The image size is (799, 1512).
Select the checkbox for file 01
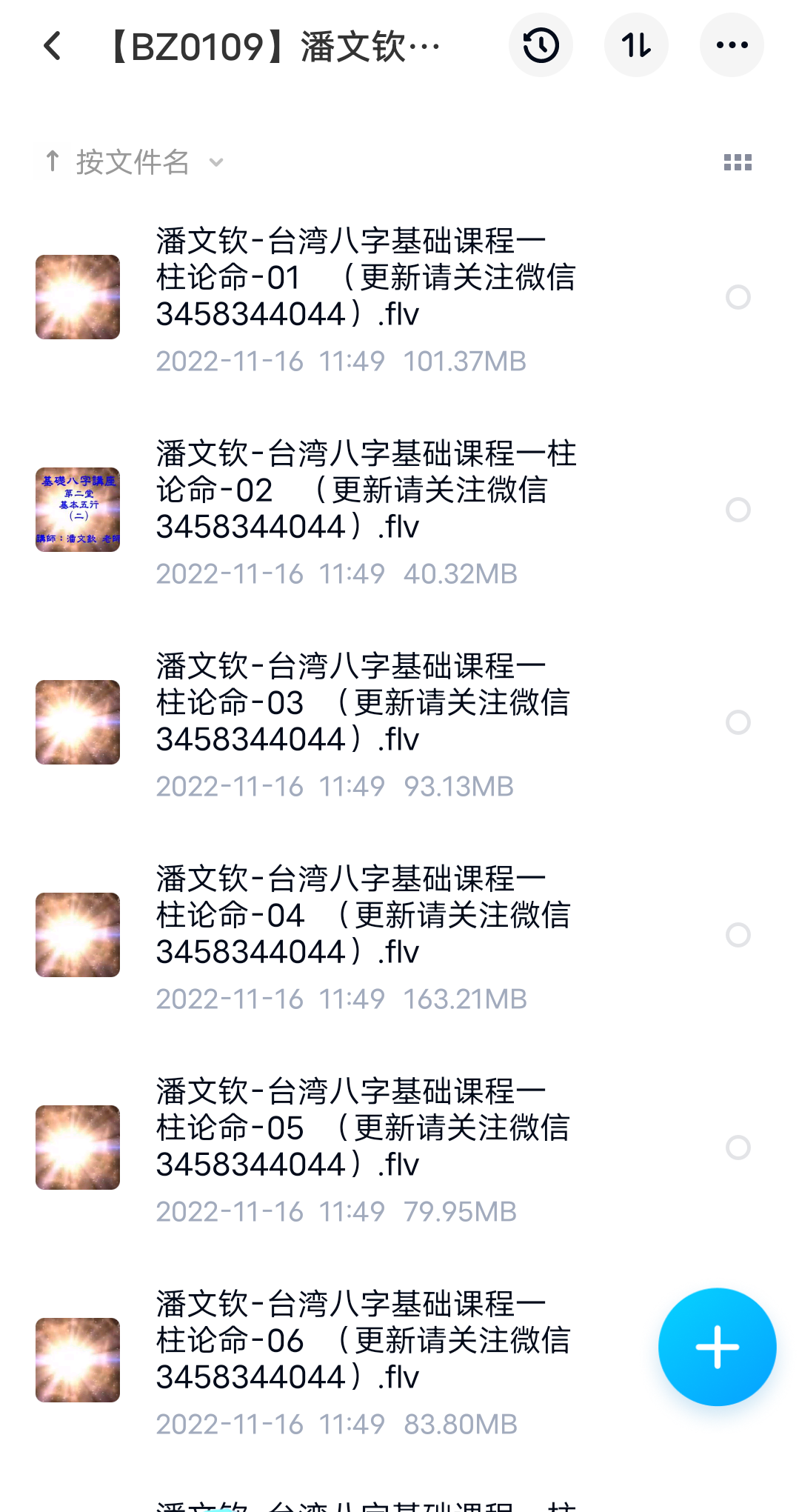tap(737, 297)
